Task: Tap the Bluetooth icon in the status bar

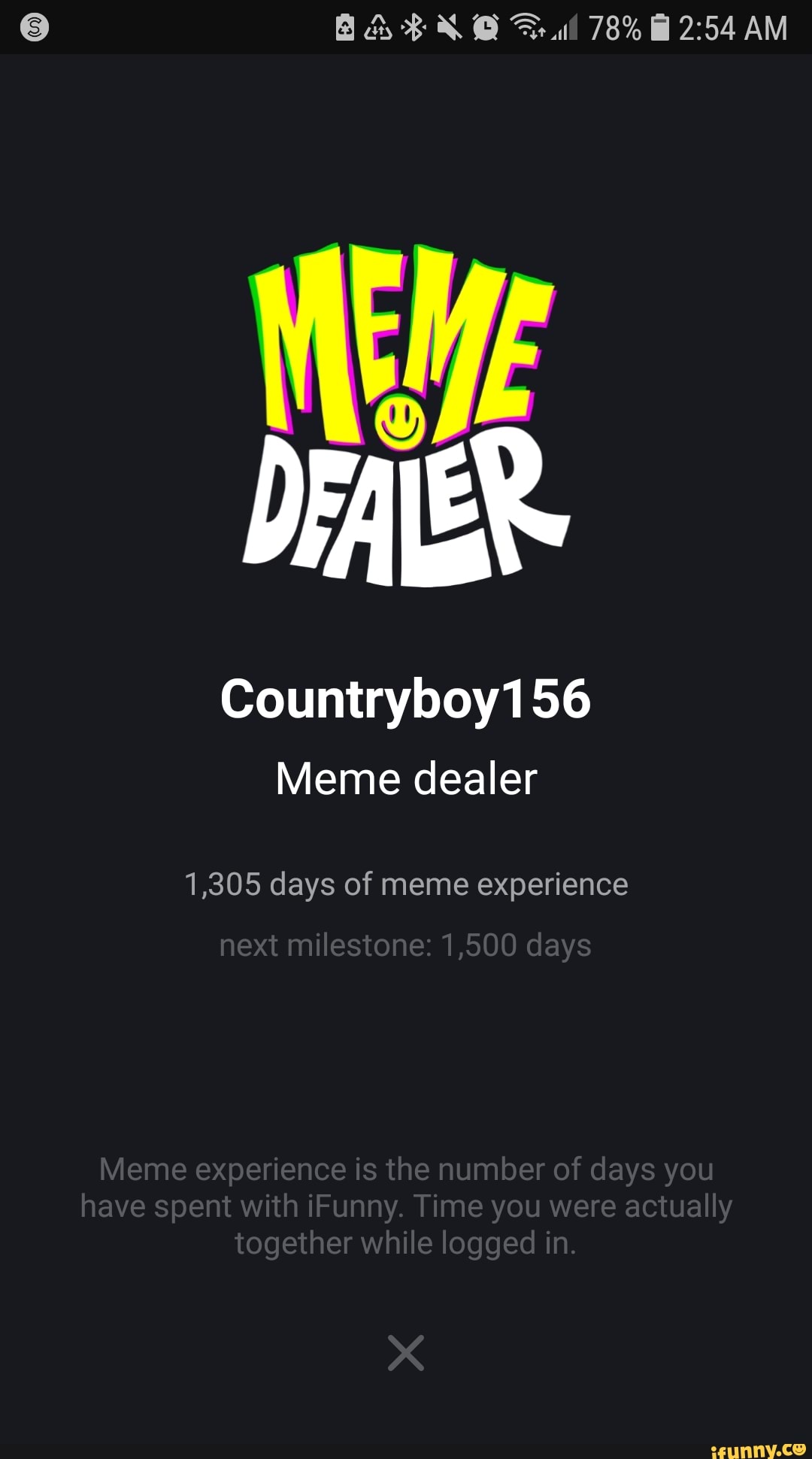Action: [412, 27]
